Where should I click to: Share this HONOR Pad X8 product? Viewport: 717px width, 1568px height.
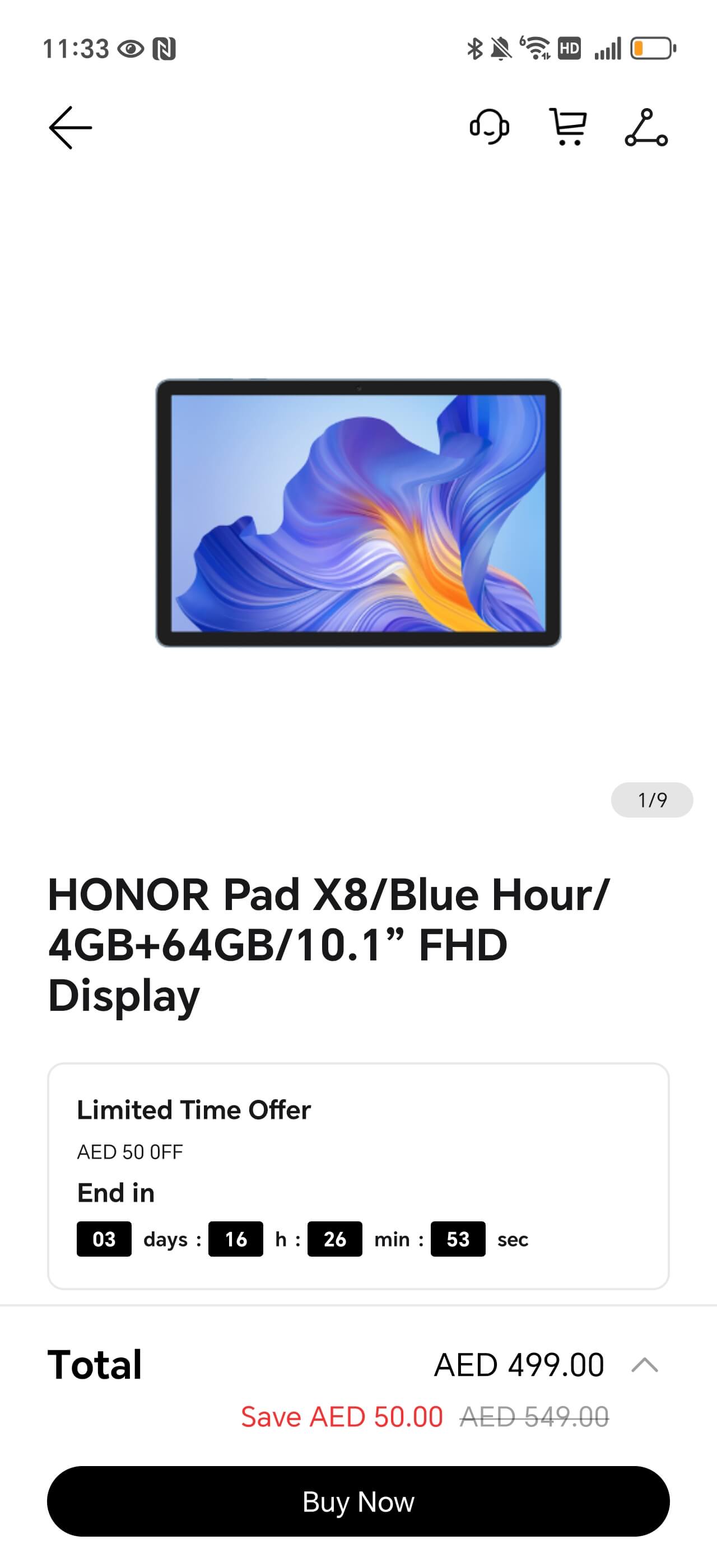pyautogui.click(x=646, y=128)
